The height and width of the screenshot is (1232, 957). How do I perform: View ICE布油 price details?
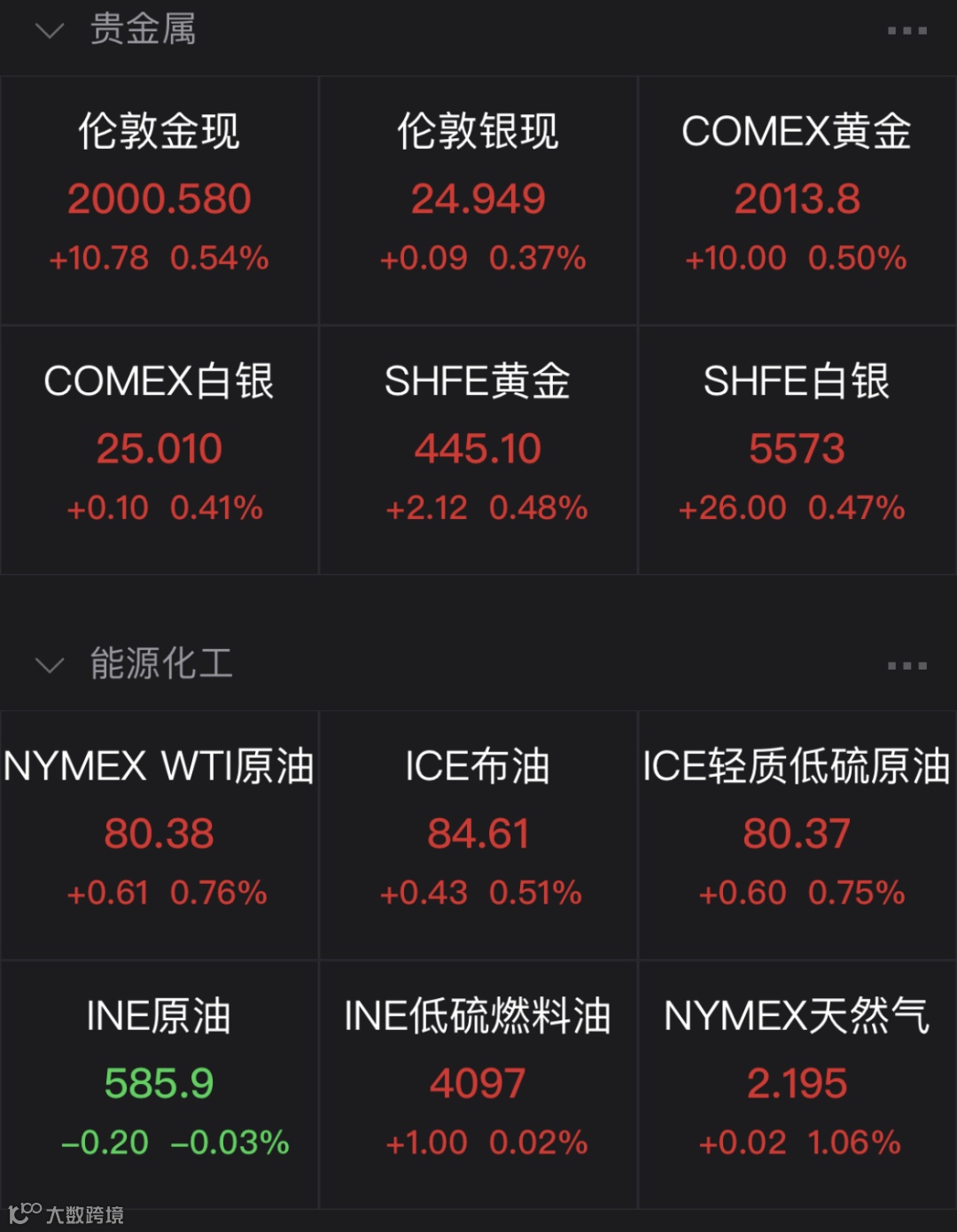[x=478, y=834]
